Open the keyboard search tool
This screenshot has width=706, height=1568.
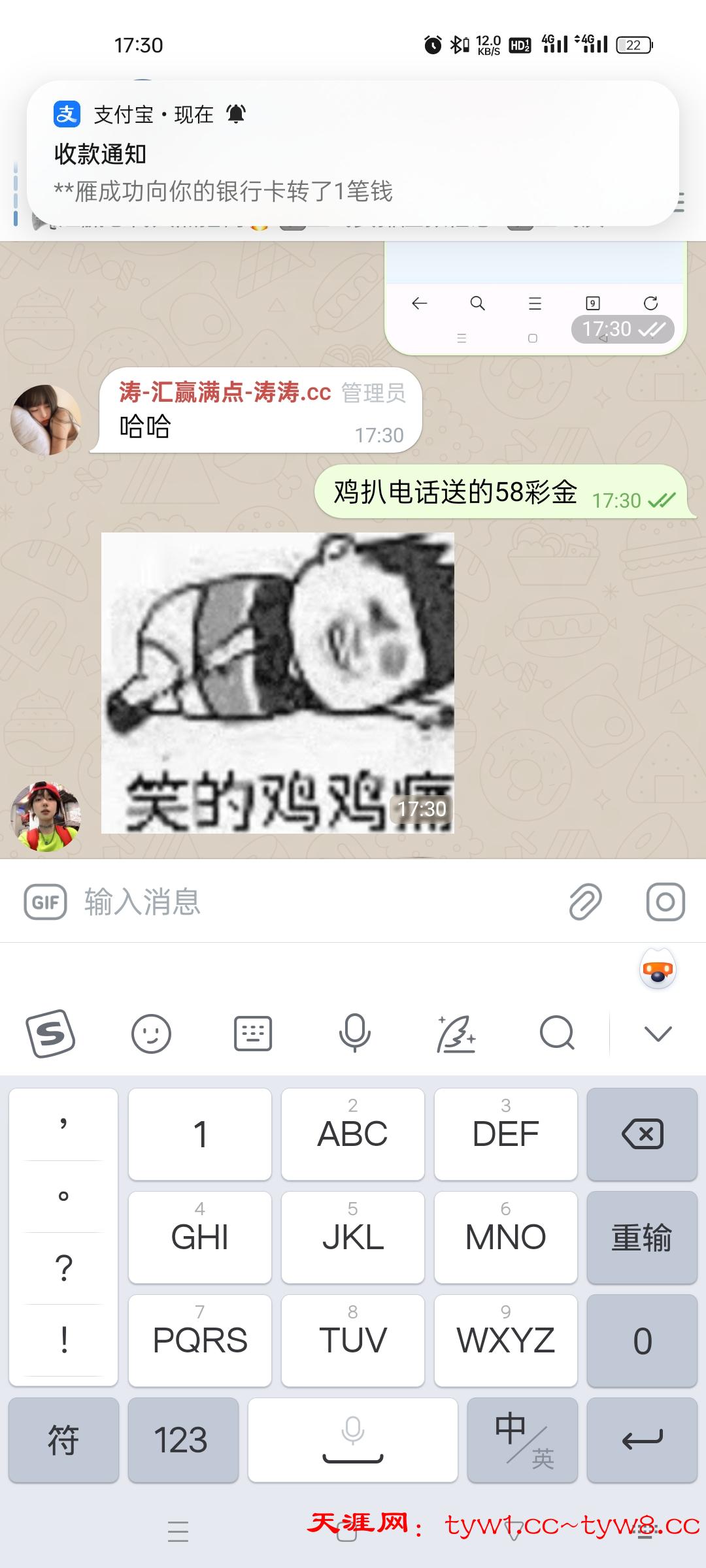point(557,1034)
